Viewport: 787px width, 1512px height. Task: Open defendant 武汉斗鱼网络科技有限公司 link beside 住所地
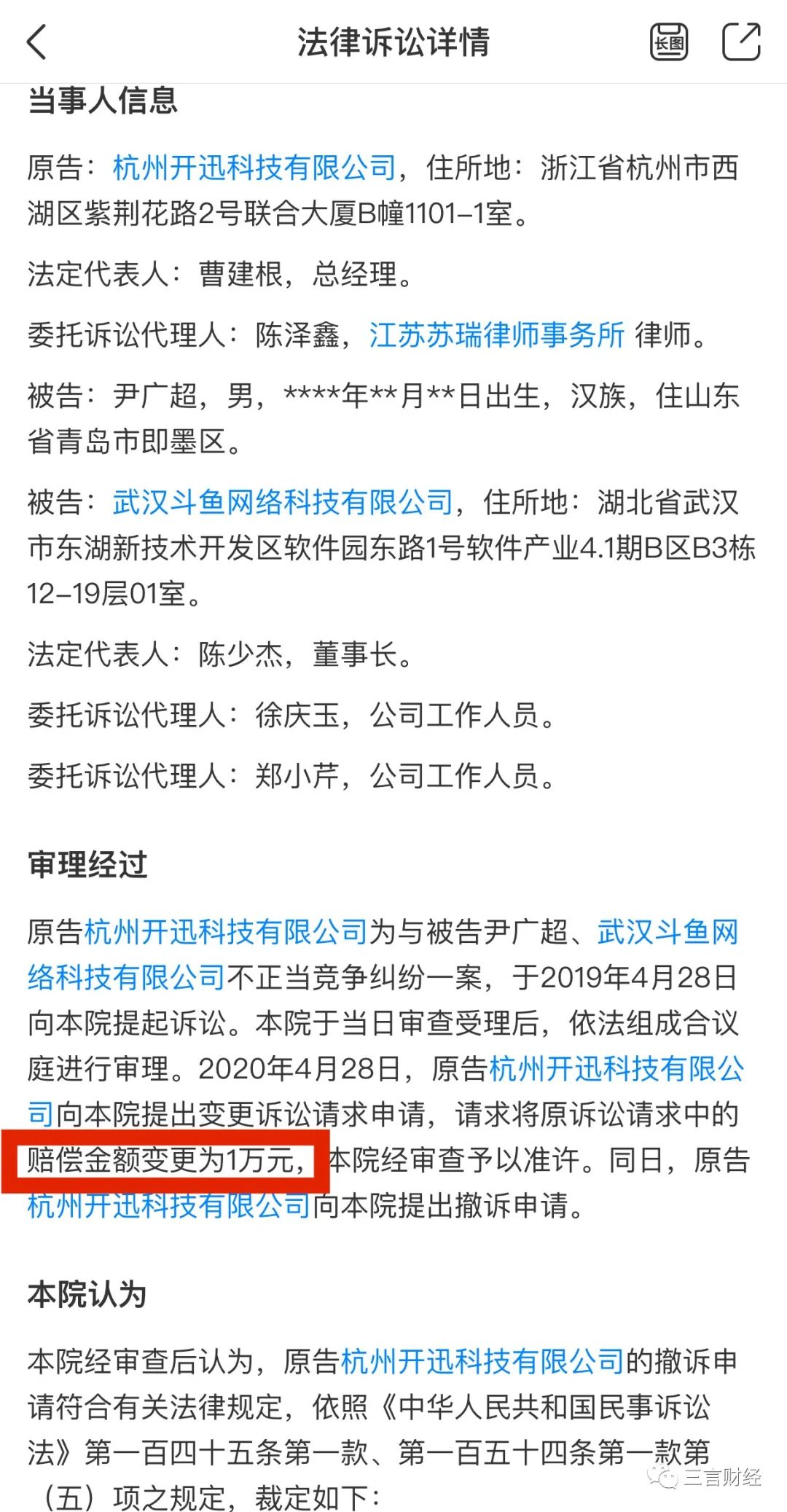coord(283,502)
